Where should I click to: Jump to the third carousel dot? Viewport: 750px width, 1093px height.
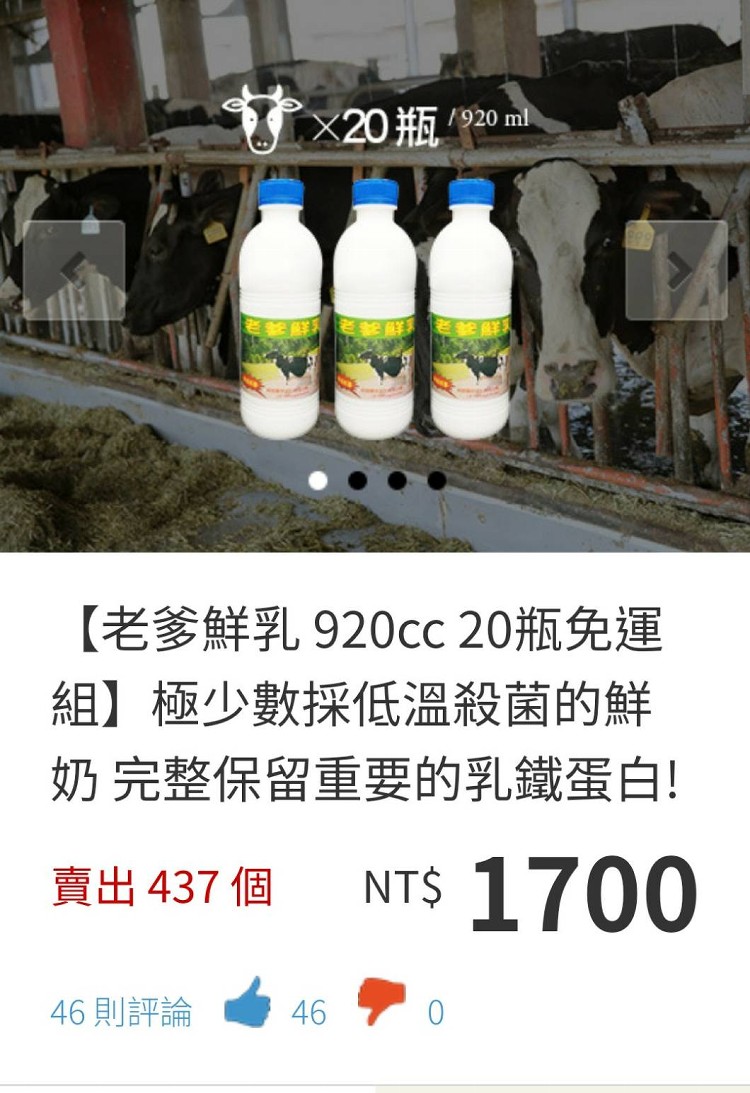[397, 481]
